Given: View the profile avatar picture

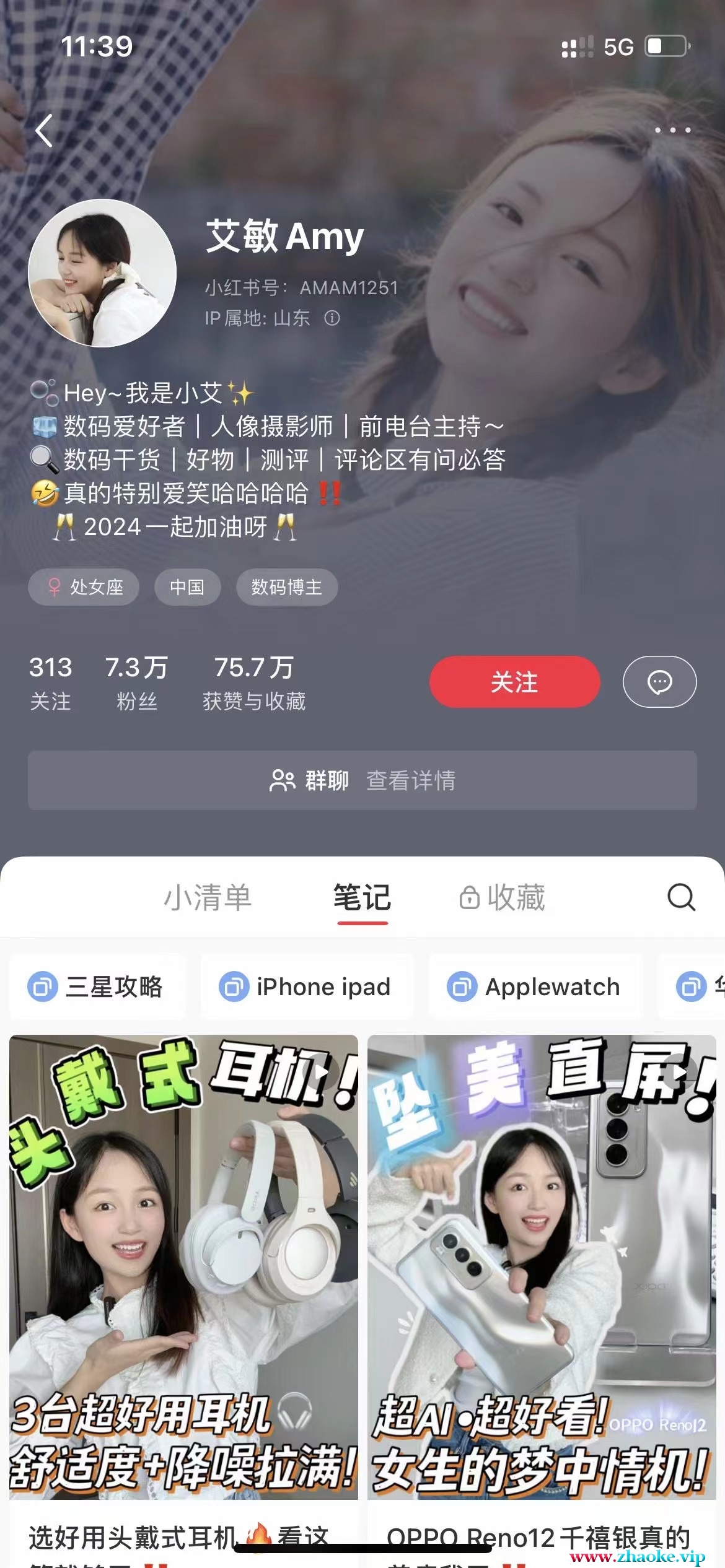Looking at the screenshot, I should 102,273.
